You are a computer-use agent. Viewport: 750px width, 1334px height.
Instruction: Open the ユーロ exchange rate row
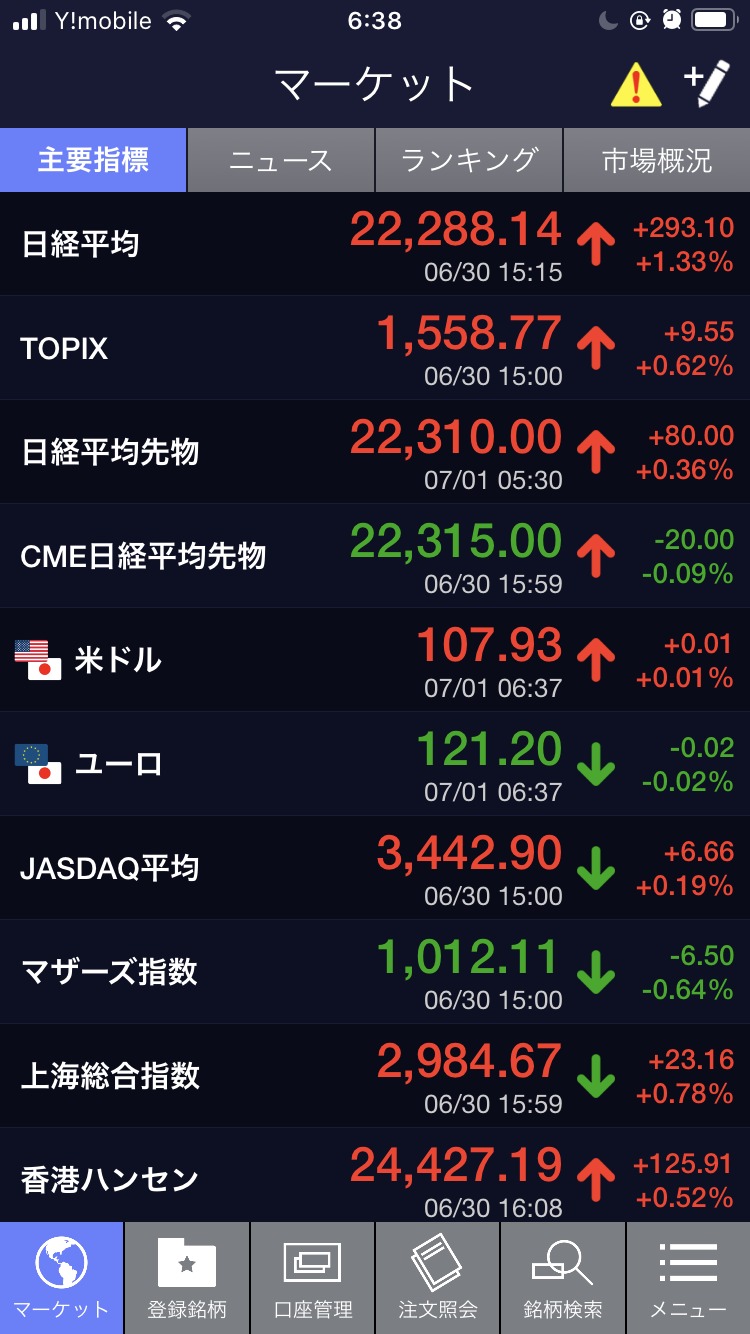tap(375, 764)
